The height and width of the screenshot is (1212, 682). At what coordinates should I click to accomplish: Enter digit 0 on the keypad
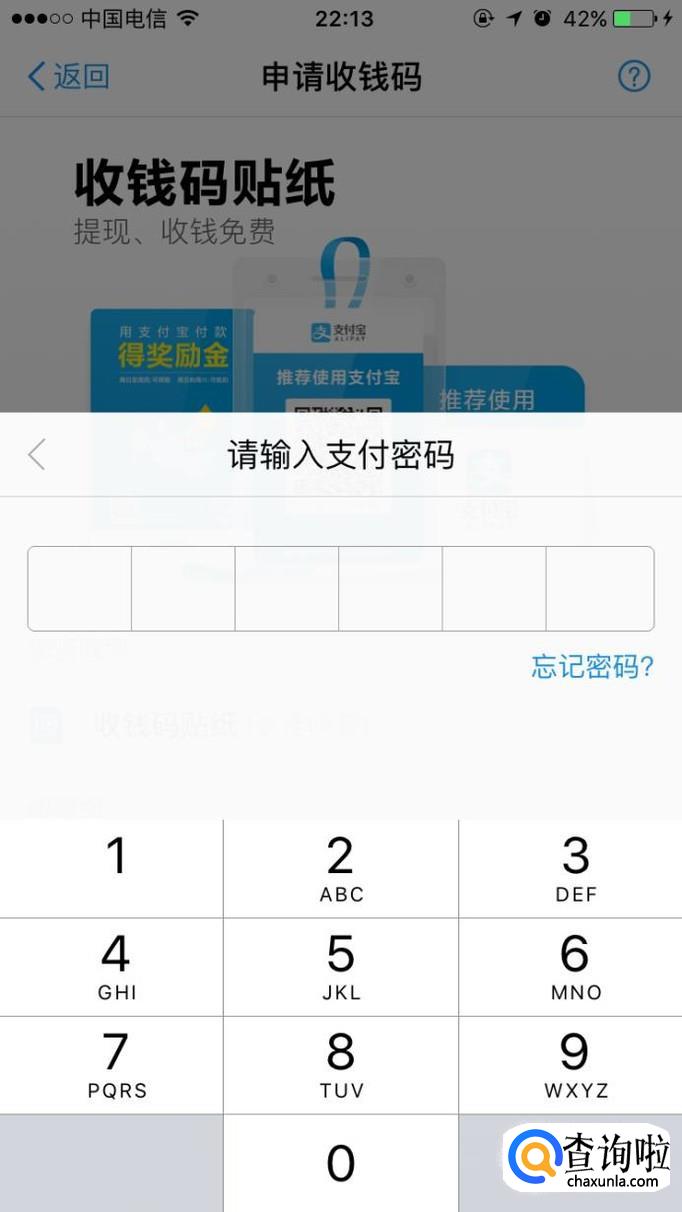tap(341, 1163)
